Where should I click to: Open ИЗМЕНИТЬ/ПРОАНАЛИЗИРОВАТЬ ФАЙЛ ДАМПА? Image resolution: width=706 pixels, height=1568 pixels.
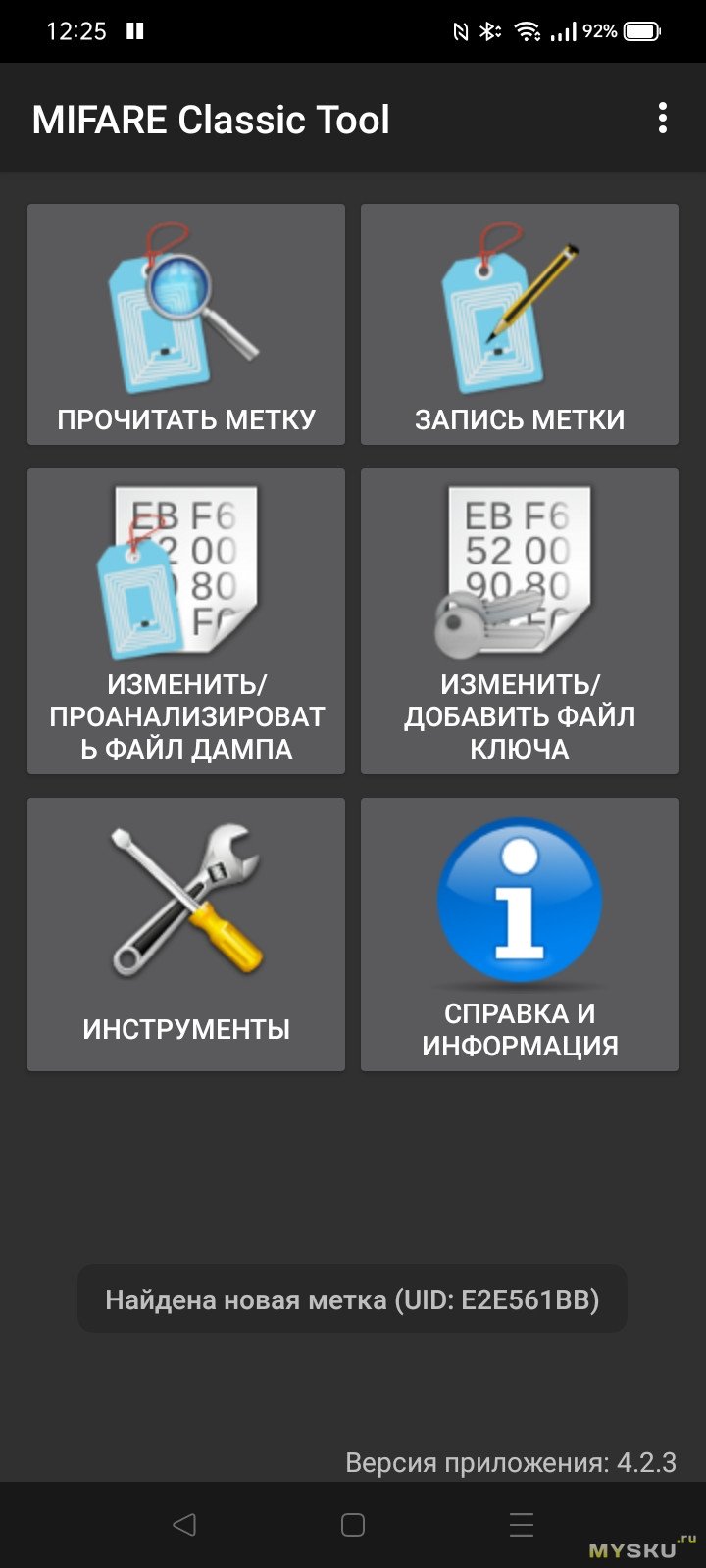[x=186, y=621]
